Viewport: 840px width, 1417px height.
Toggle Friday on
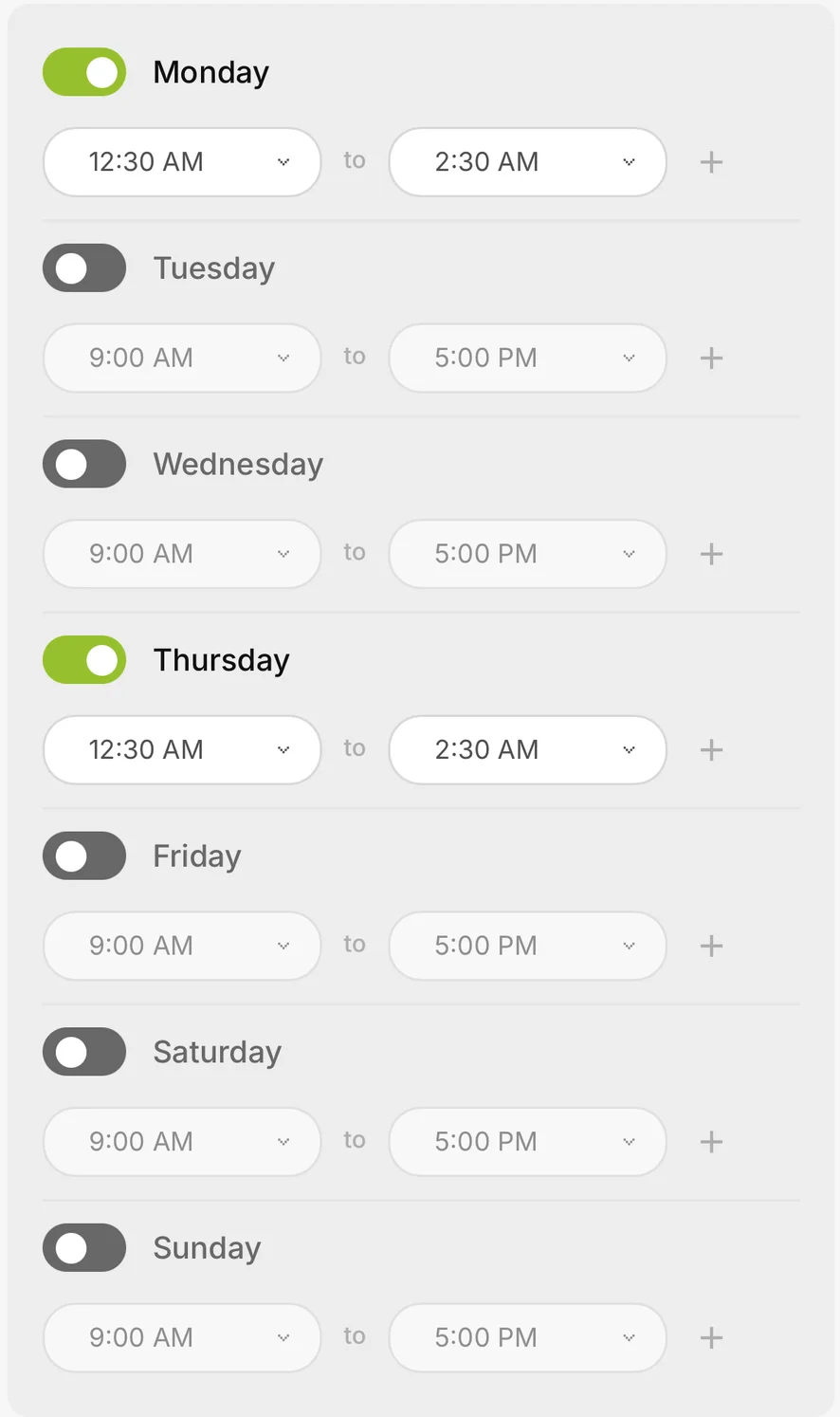coord(84,856)
